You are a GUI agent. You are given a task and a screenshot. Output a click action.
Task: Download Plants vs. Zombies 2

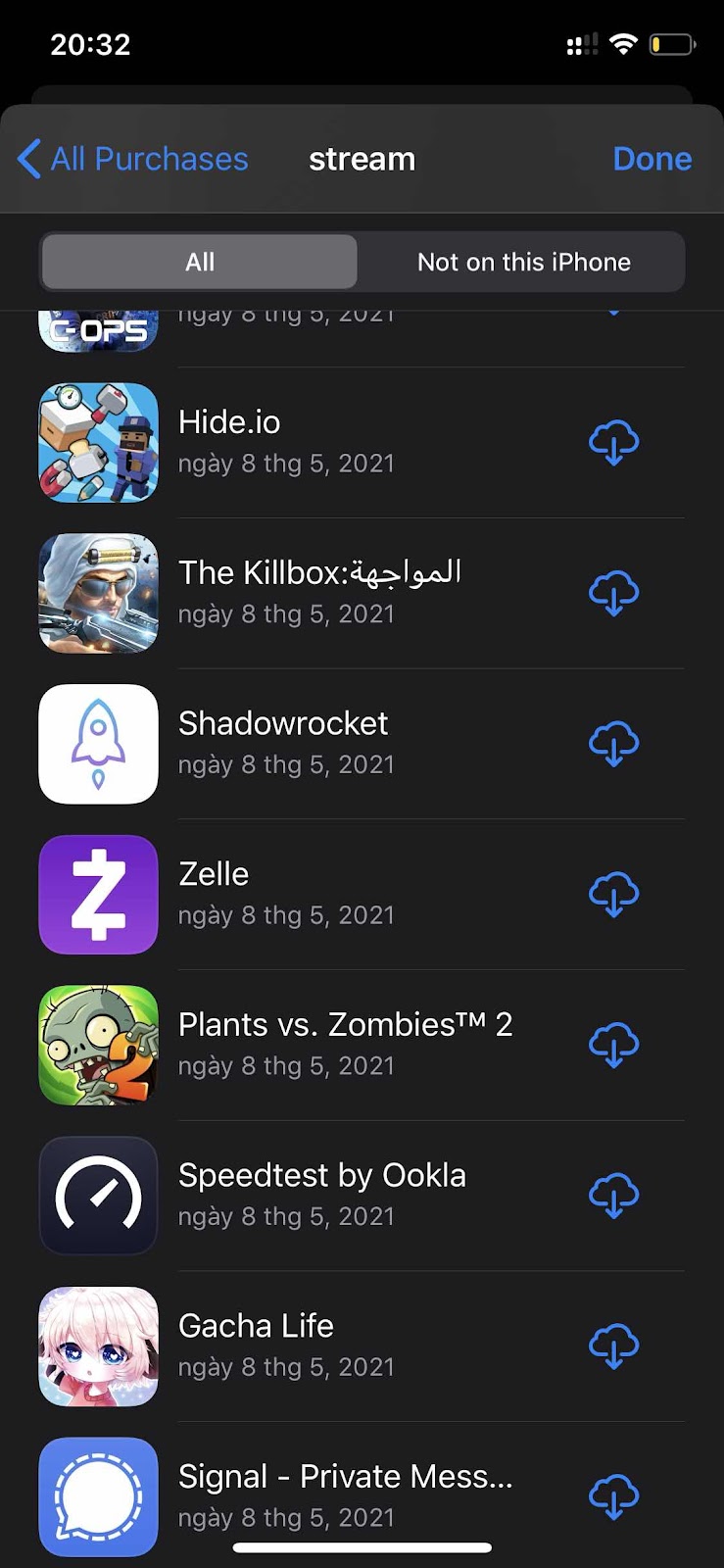pyautogui.click(x=613, y=1046)
